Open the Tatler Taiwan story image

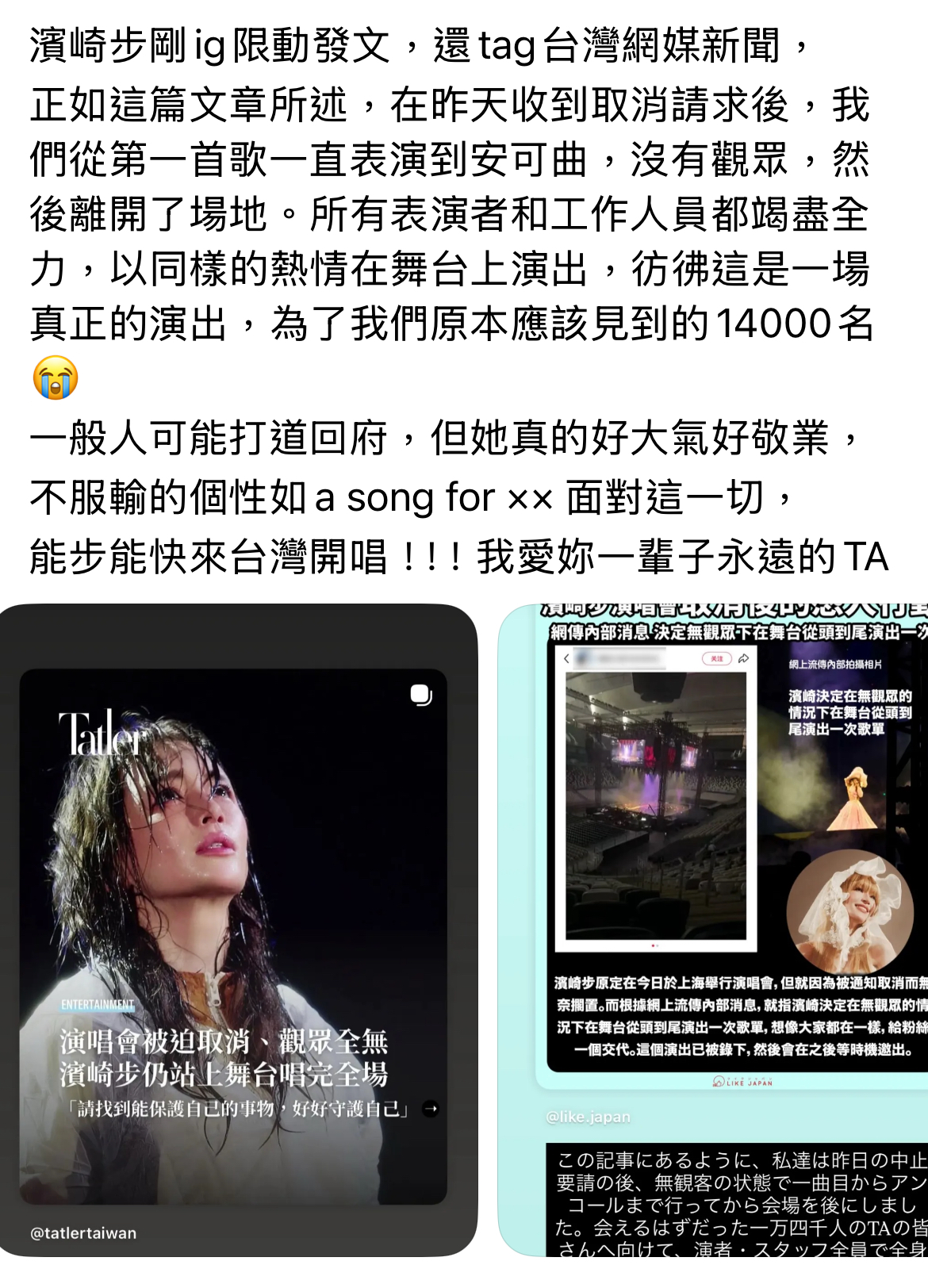coord(238,928)
